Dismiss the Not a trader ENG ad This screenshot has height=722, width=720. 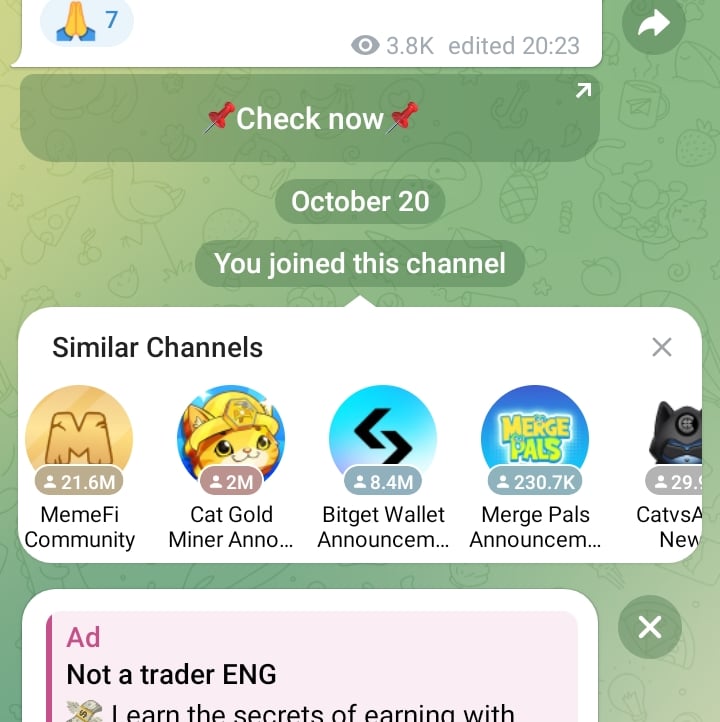point(649,628)
